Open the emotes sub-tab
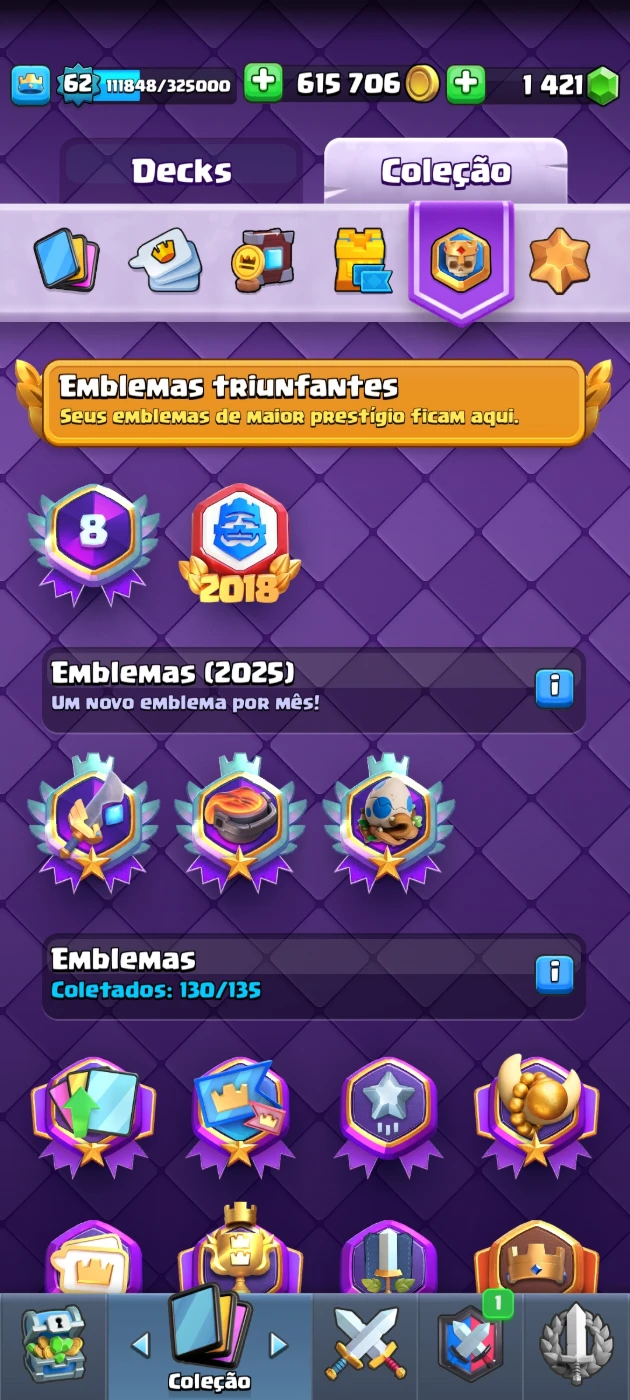 [x=165, y=260]
